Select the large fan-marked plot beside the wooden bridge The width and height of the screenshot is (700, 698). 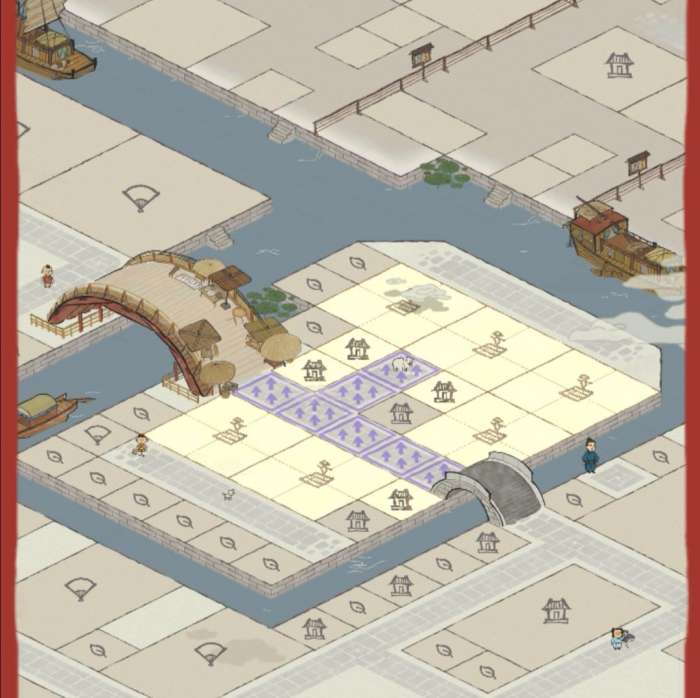coord(141,197)
